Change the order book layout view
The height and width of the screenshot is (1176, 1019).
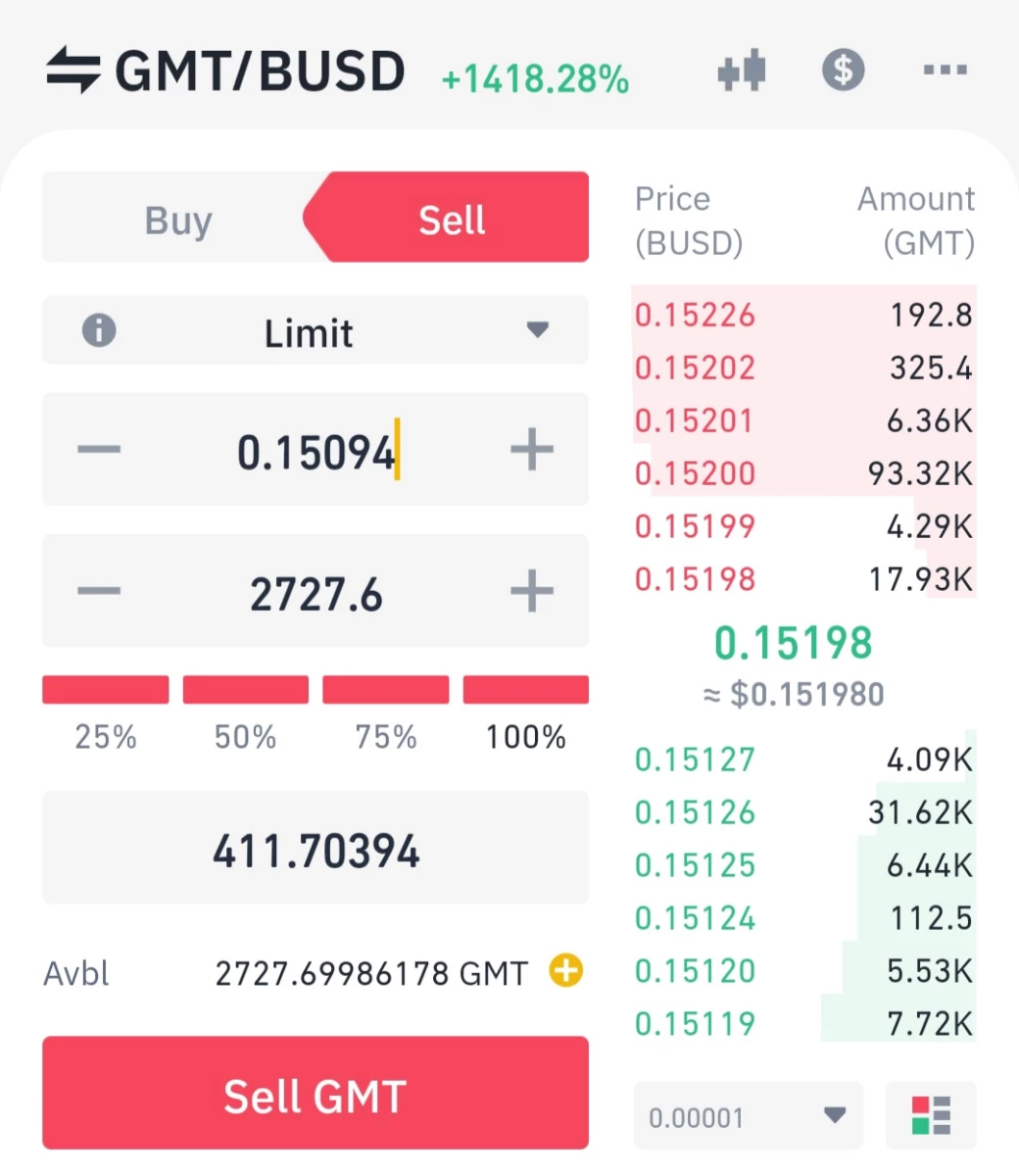[931, 1115]
